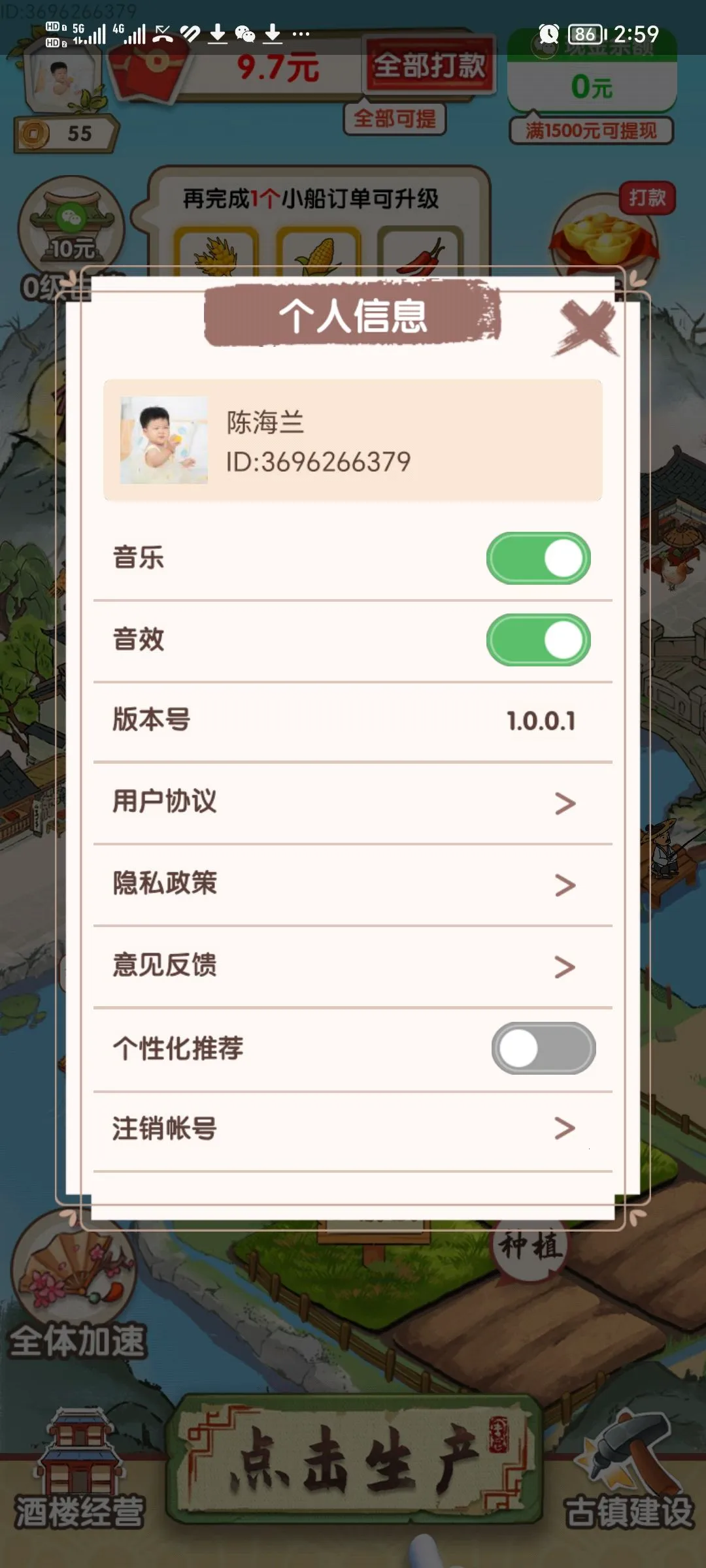View the 隐私政策 privacy policy
Viewport: 706px width, 1568px height.
(x=353, y=884)
